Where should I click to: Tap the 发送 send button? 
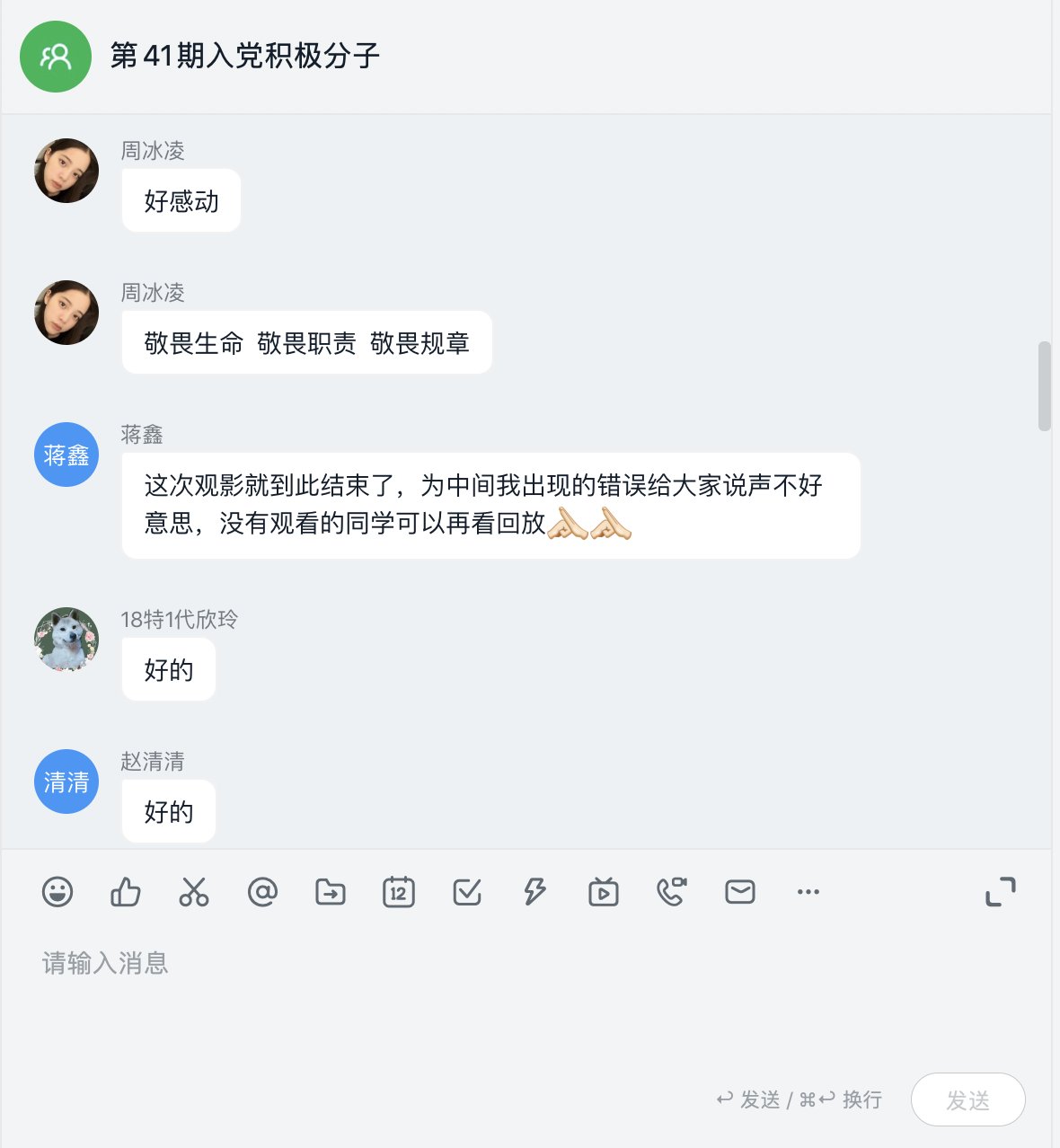point(968,1099)
